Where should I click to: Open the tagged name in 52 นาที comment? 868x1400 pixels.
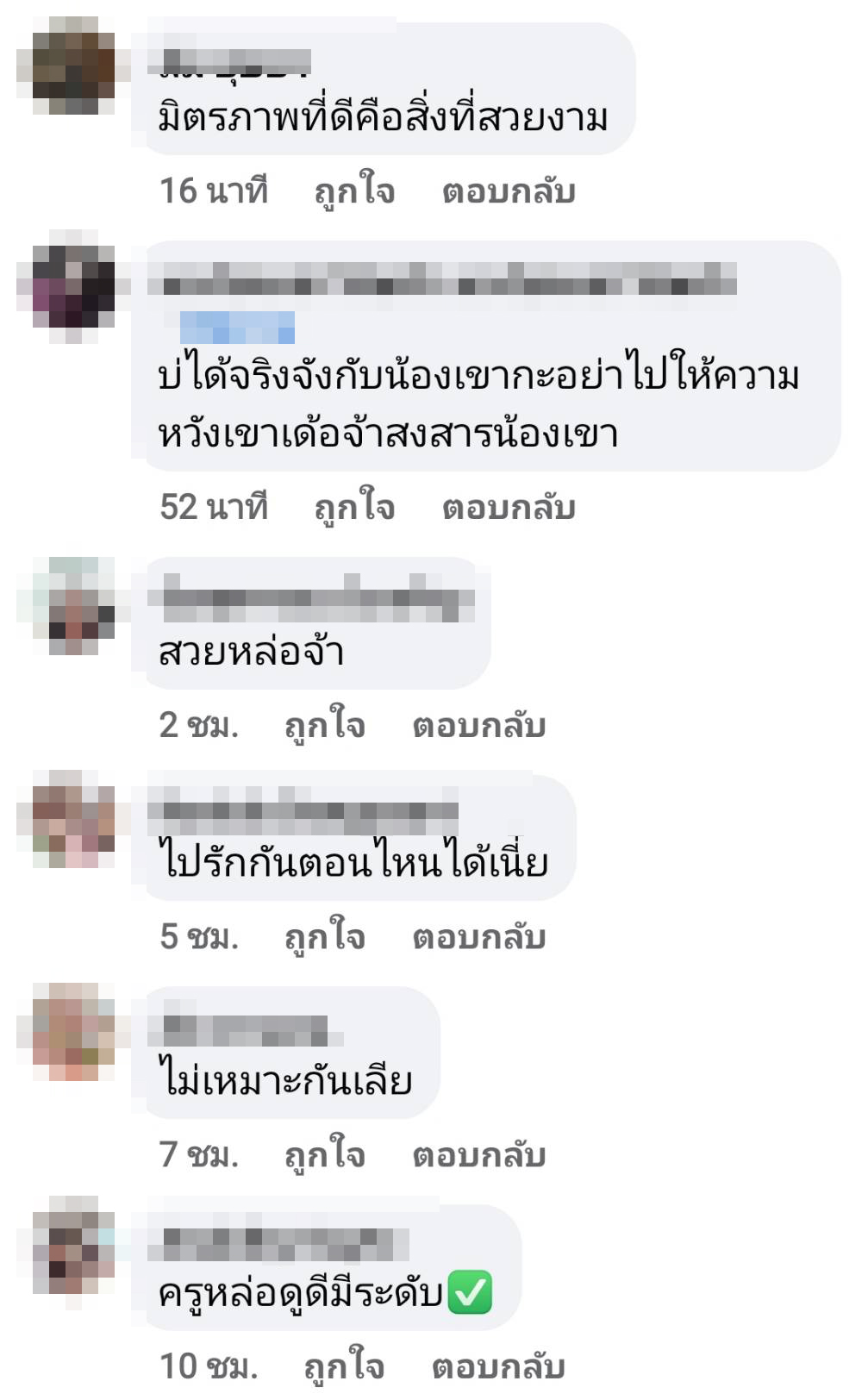click(237, 328)
